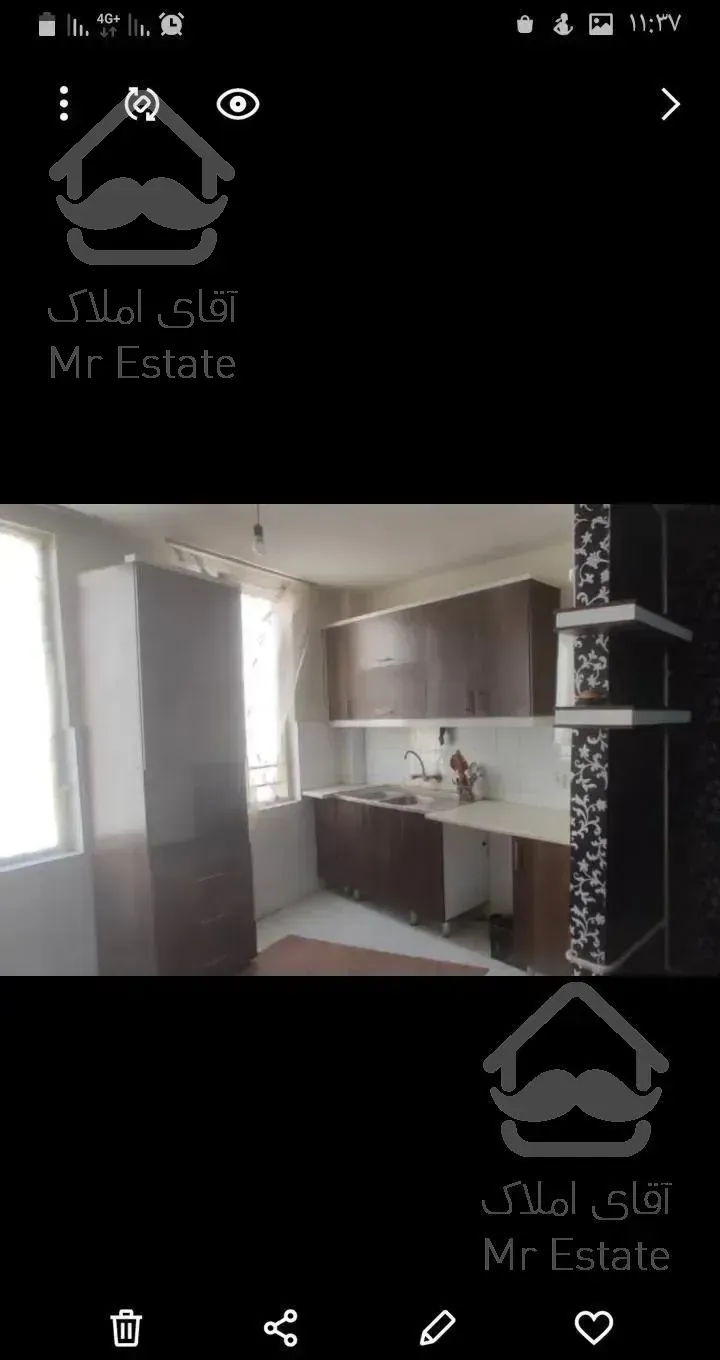Delete this photo with the trash icon
The width and height of the screenshot is (720, 1360).
[x=126, y=1328]
